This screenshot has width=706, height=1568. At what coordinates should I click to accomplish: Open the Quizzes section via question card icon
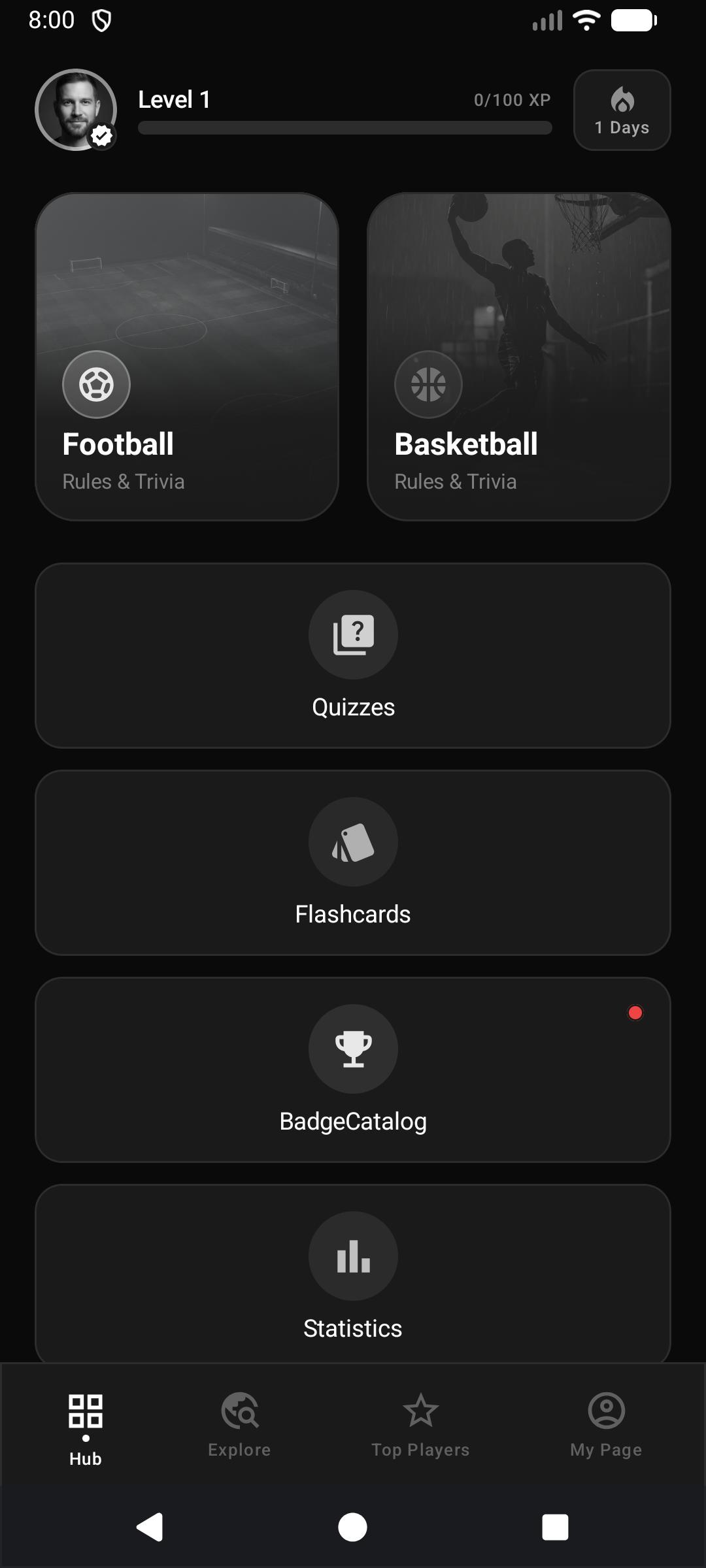click(x=353, y=636)
